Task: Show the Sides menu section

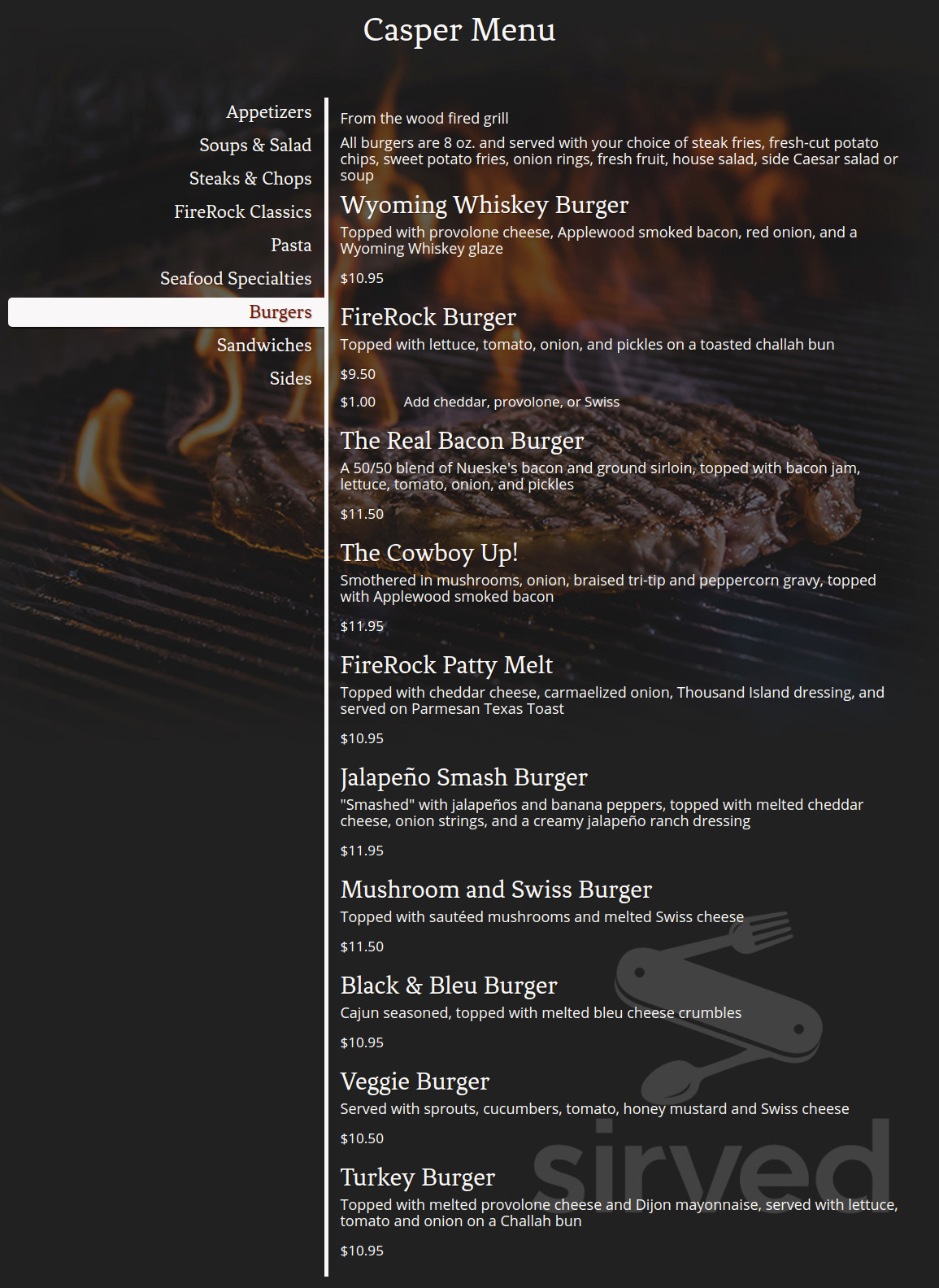Action: pos(290,379)
